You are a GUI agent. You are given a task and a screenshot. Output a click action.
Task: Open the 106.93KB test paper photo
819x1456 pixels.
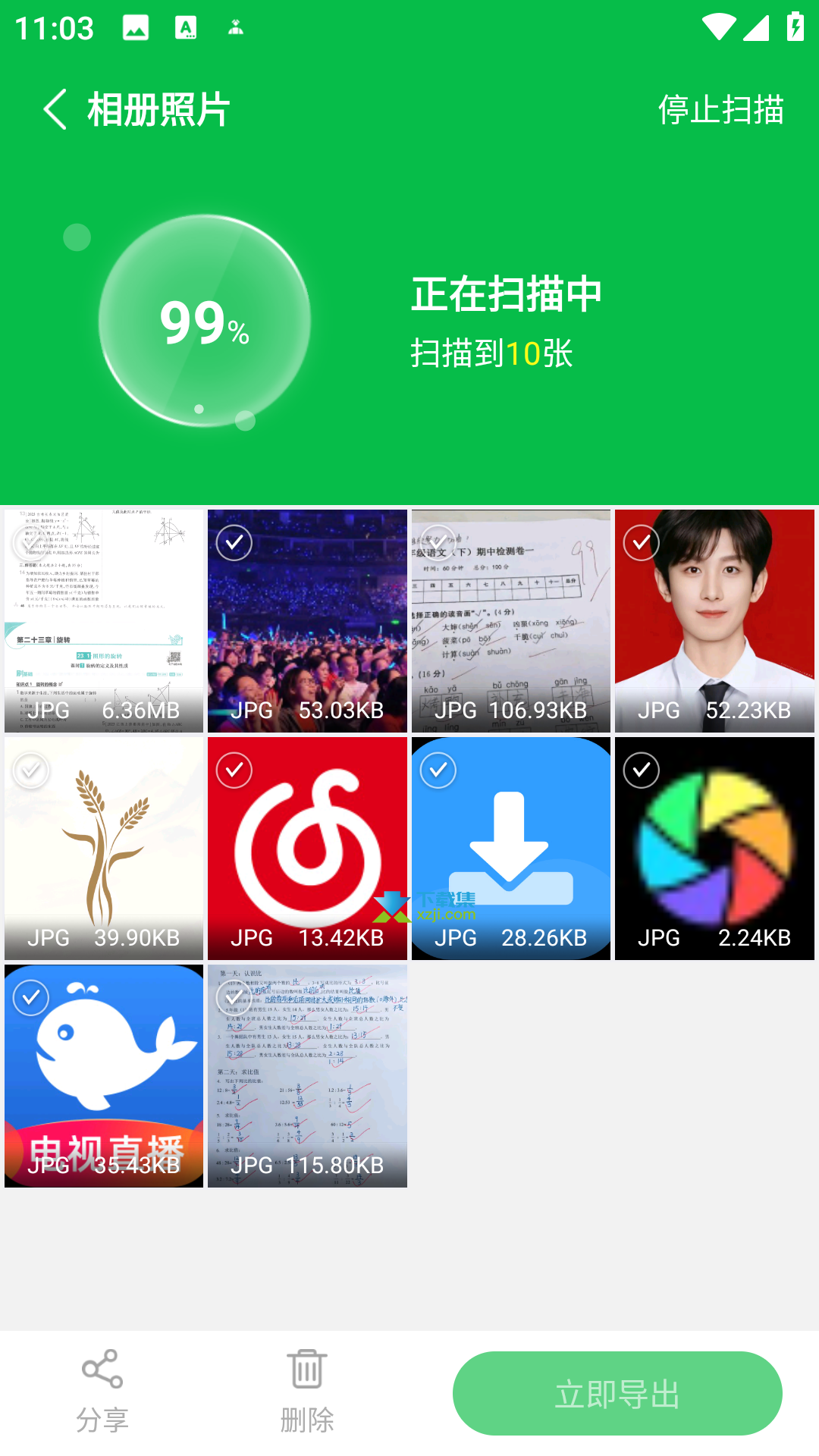tap(511, 621)
